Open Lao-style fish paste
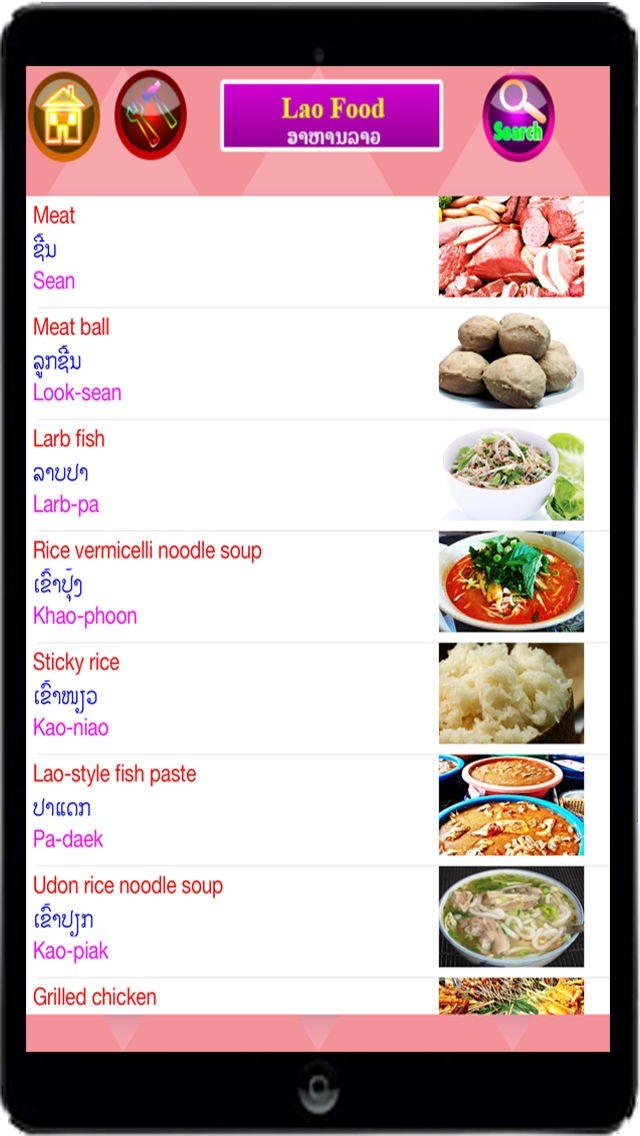This screenshot has height=1136, width=640. click(x=230, y=809)
